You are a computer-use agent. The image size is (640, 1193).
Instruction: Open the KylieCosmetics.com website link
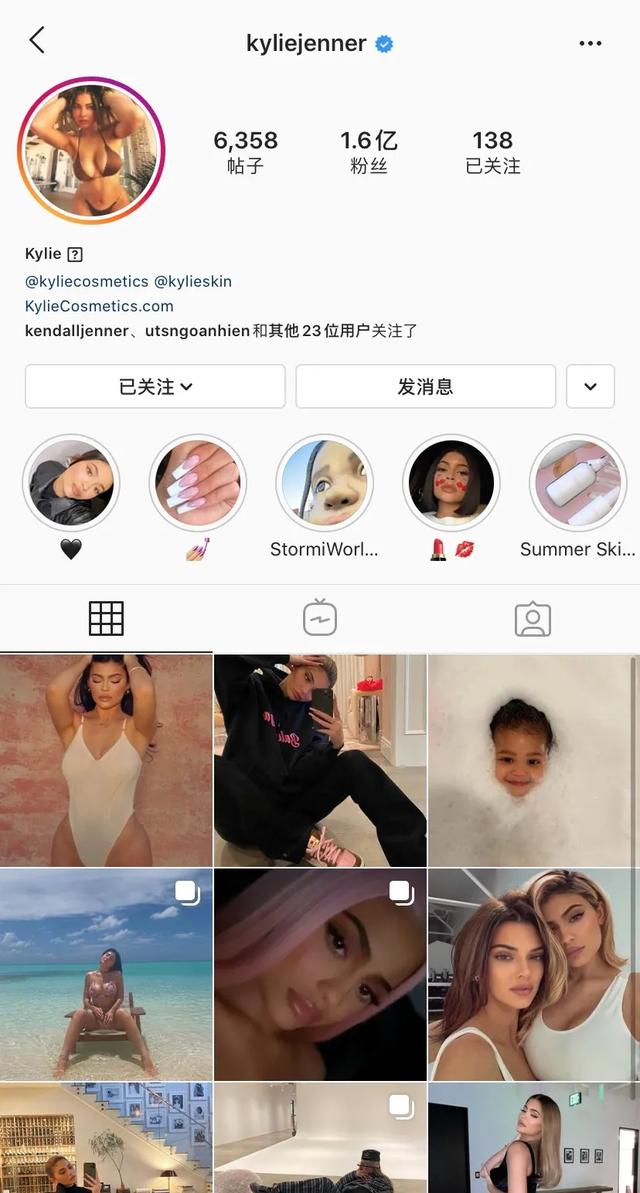tap(99, 306)
